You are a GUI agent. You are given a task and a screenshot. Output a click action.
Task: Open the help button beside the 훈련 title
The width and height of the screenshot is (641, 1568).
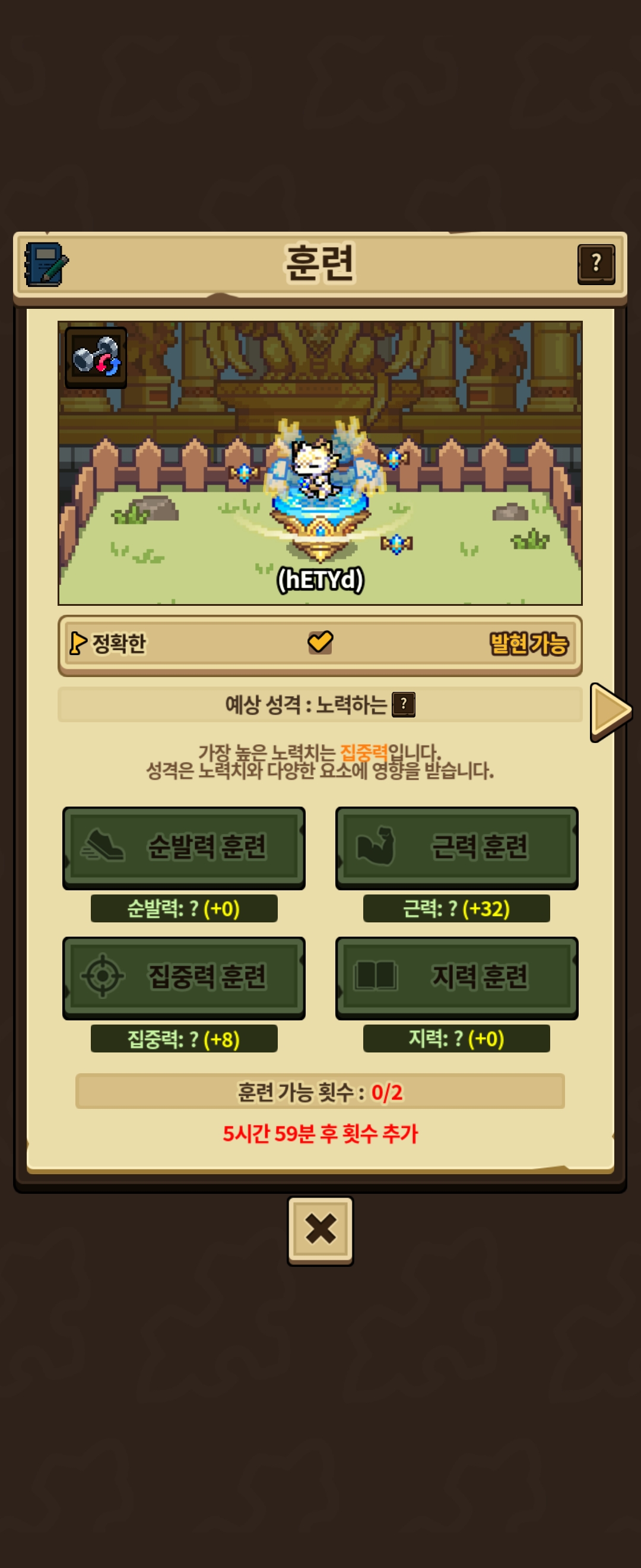(x=596, y=264)
